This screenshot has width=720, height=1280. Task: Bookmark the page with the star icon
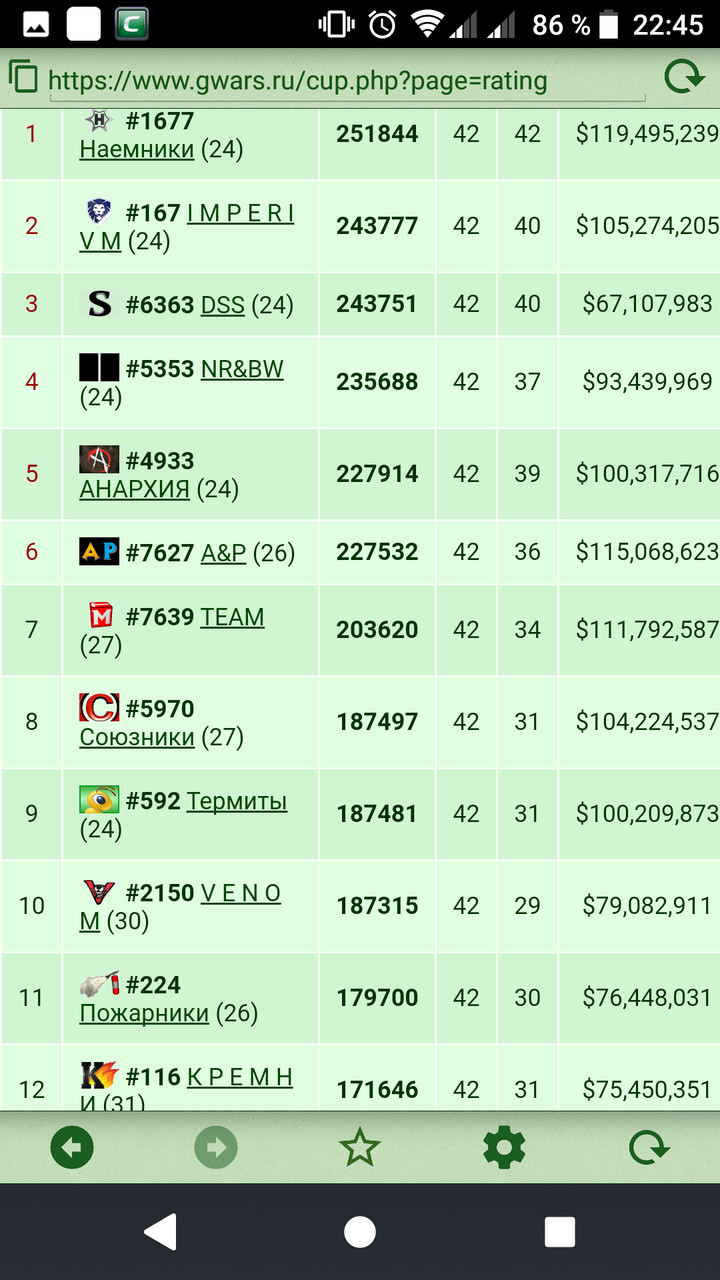click(360, 1148)
